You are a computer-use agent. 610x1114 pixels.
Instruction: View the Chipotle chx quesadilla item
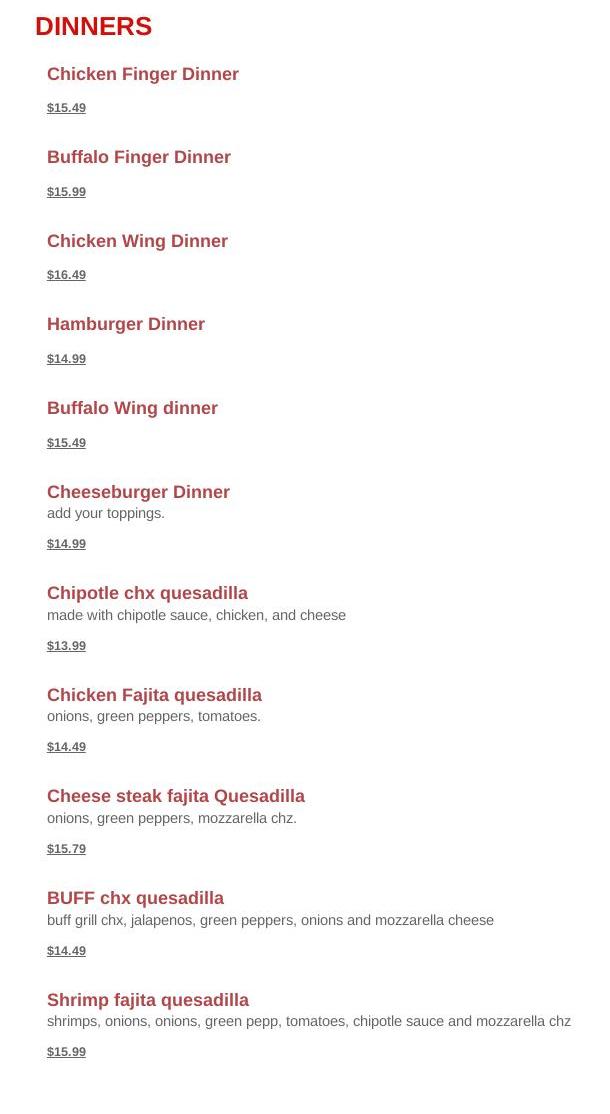pyautogui.click(x=147, y=593)
